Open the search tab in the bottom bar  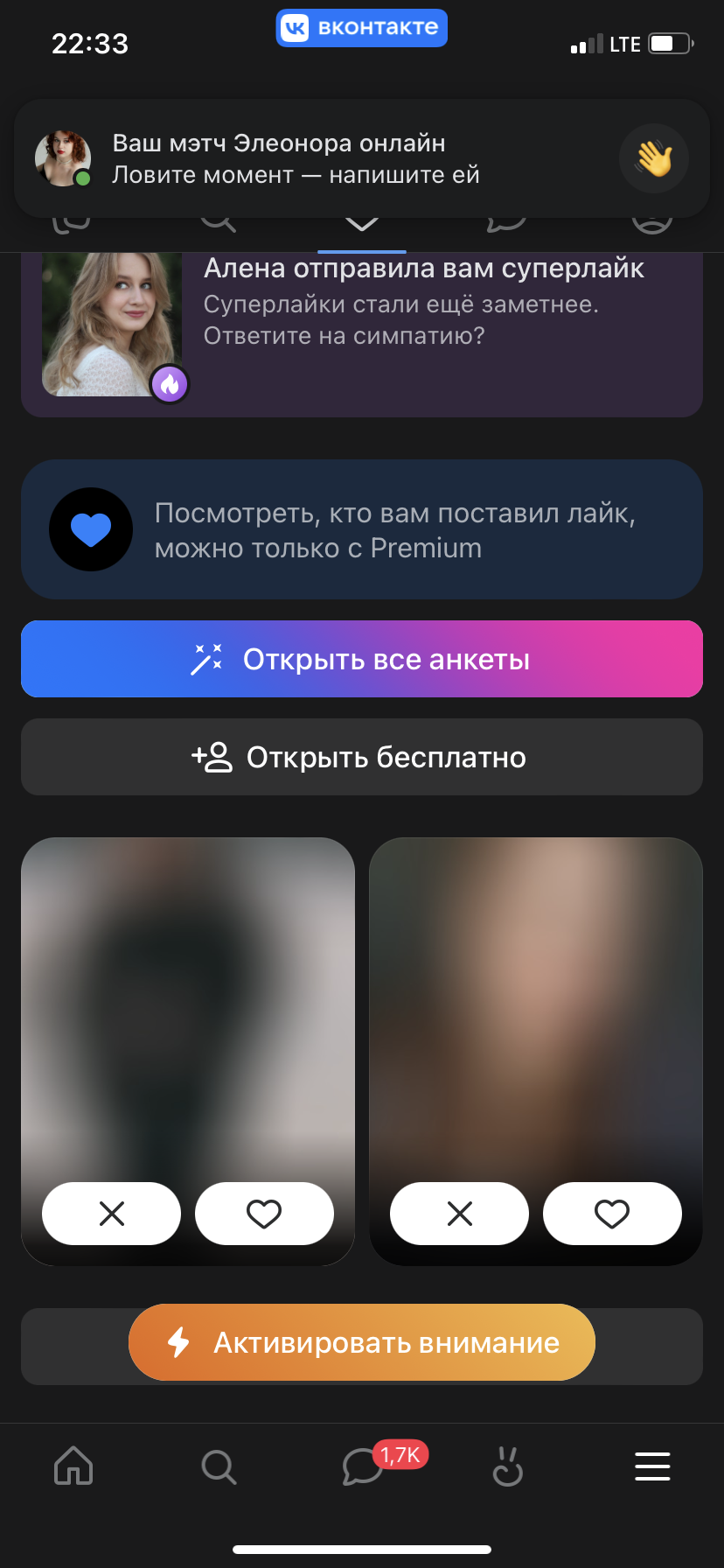(219, 1466)
